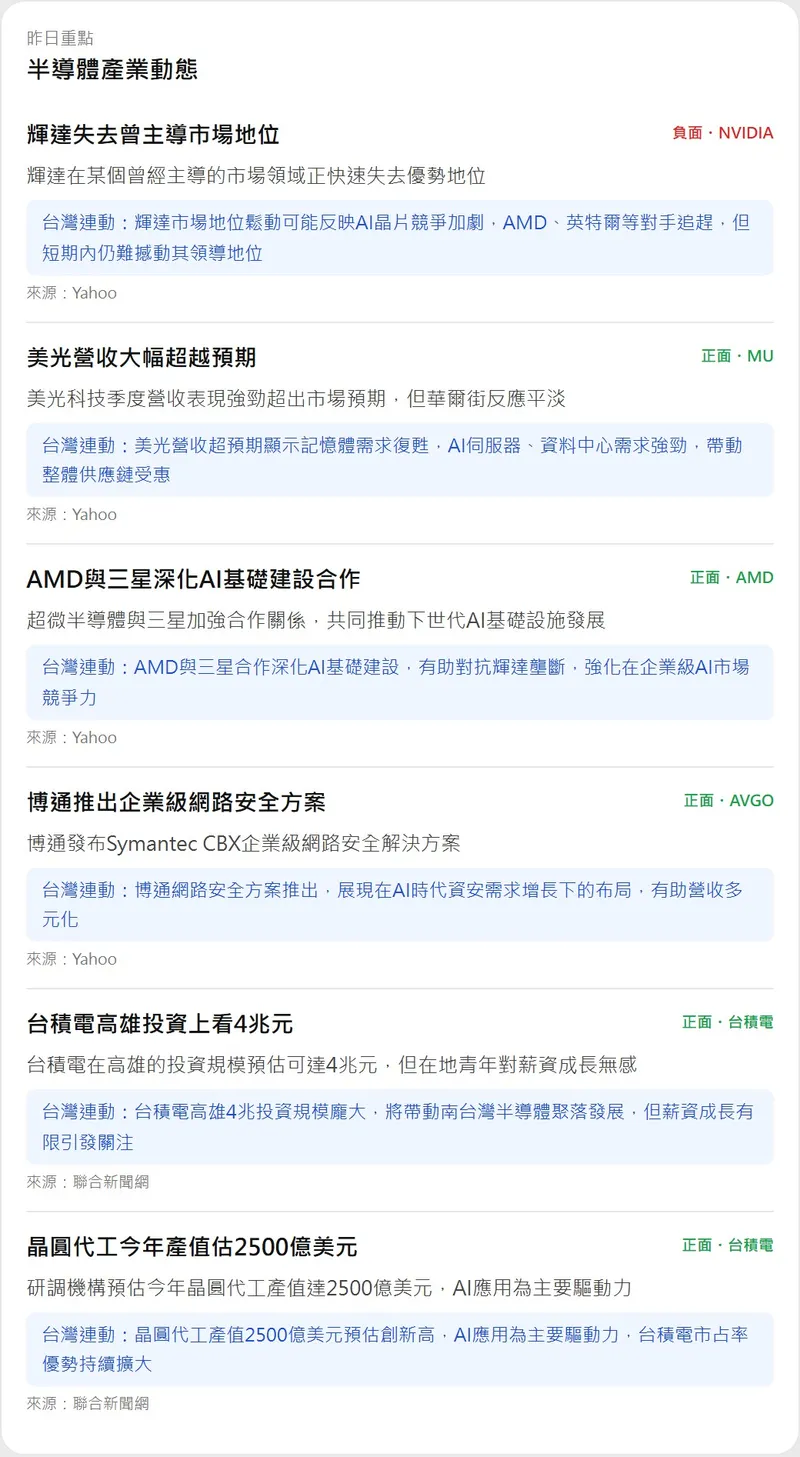Open the 輝達失去曾主導市場地位 news item
This screenshot has height=1457, width=800.
tap(153, 134)
